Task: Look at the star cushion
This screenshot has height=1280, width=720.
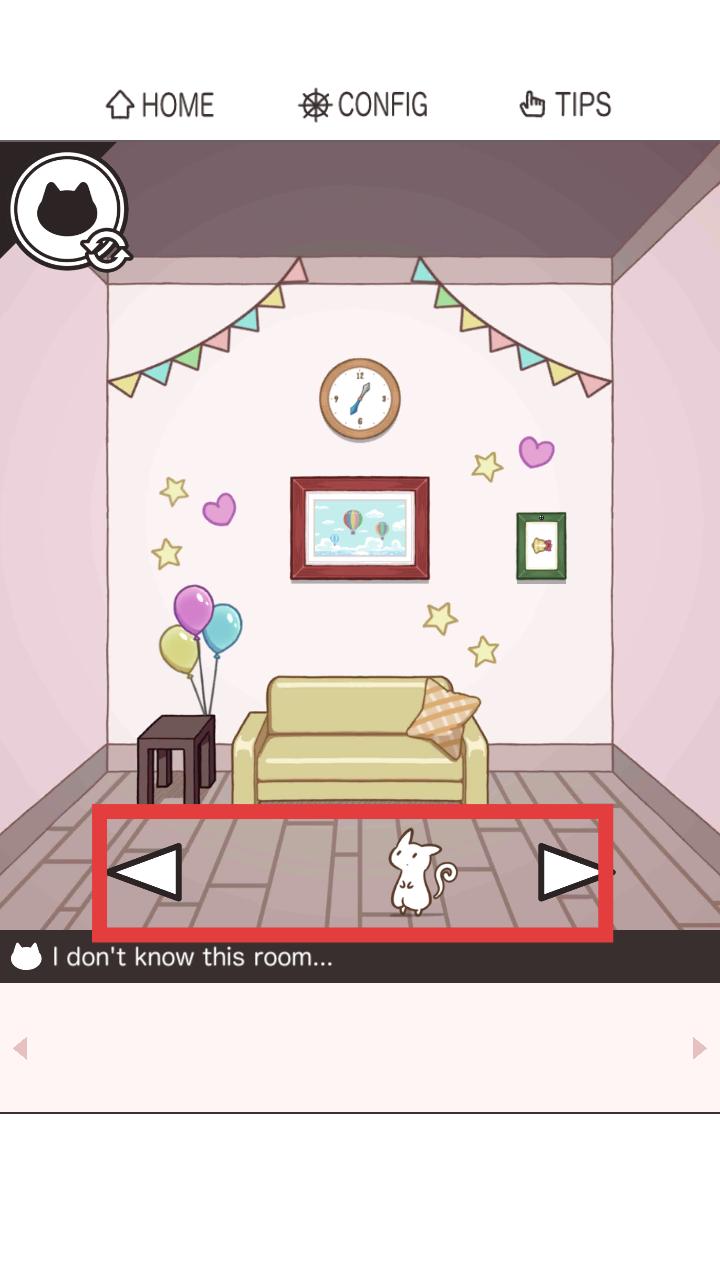Action: [444, 714]
